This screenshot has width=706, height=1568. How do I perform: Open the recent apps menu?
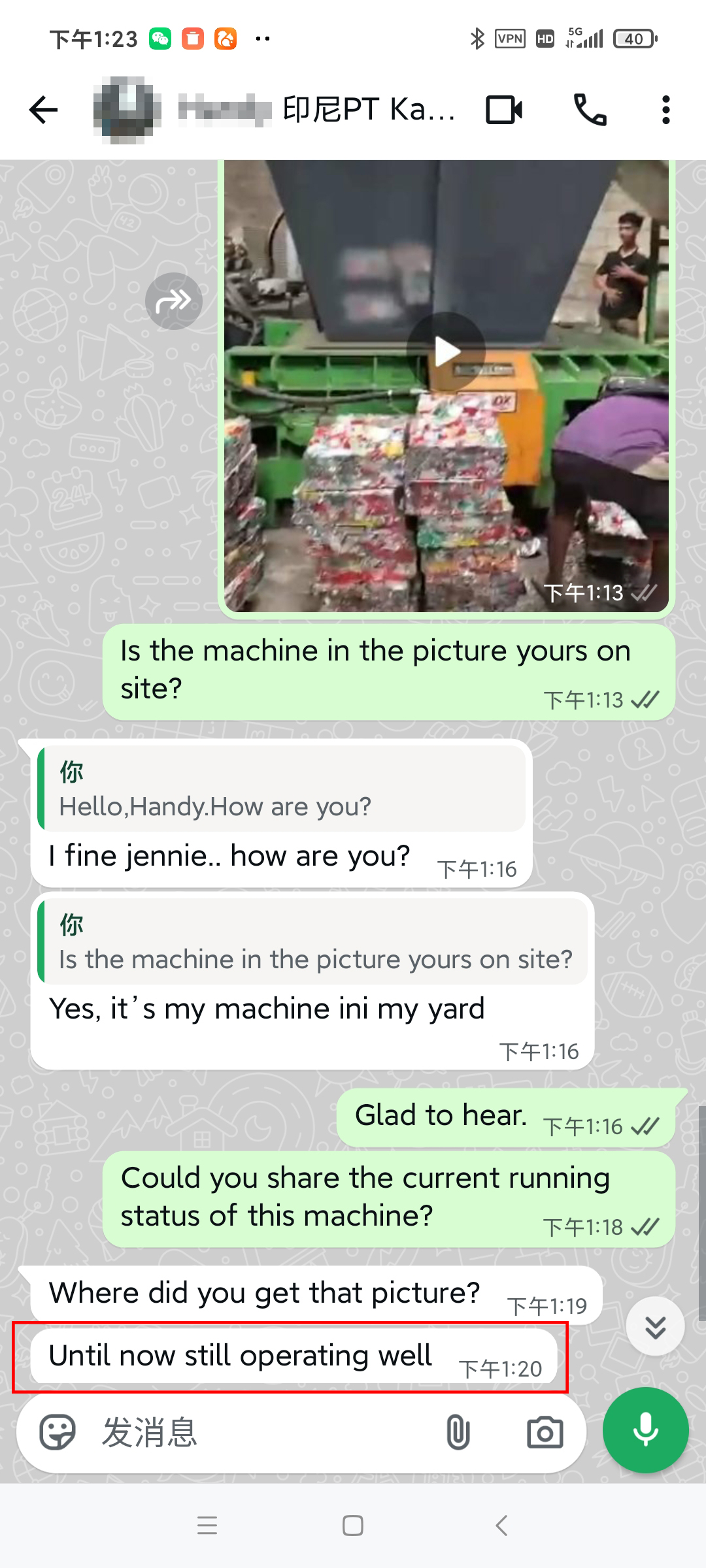point(207,1526)
